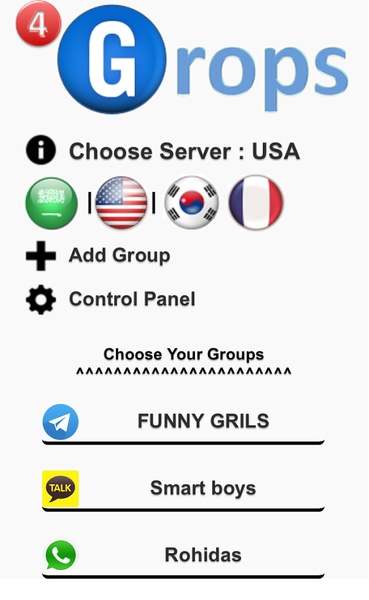Tap the Choose Server info icon
Screen dimensions: 369x600
pyautogui.click(x=41, y=150)
